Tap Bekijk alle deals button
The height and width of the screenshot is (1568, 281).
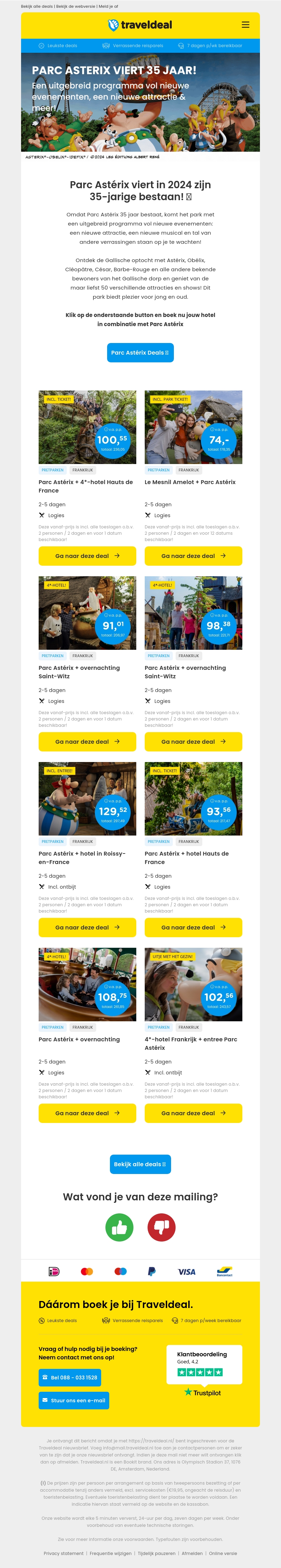[x=140, y=1164]
